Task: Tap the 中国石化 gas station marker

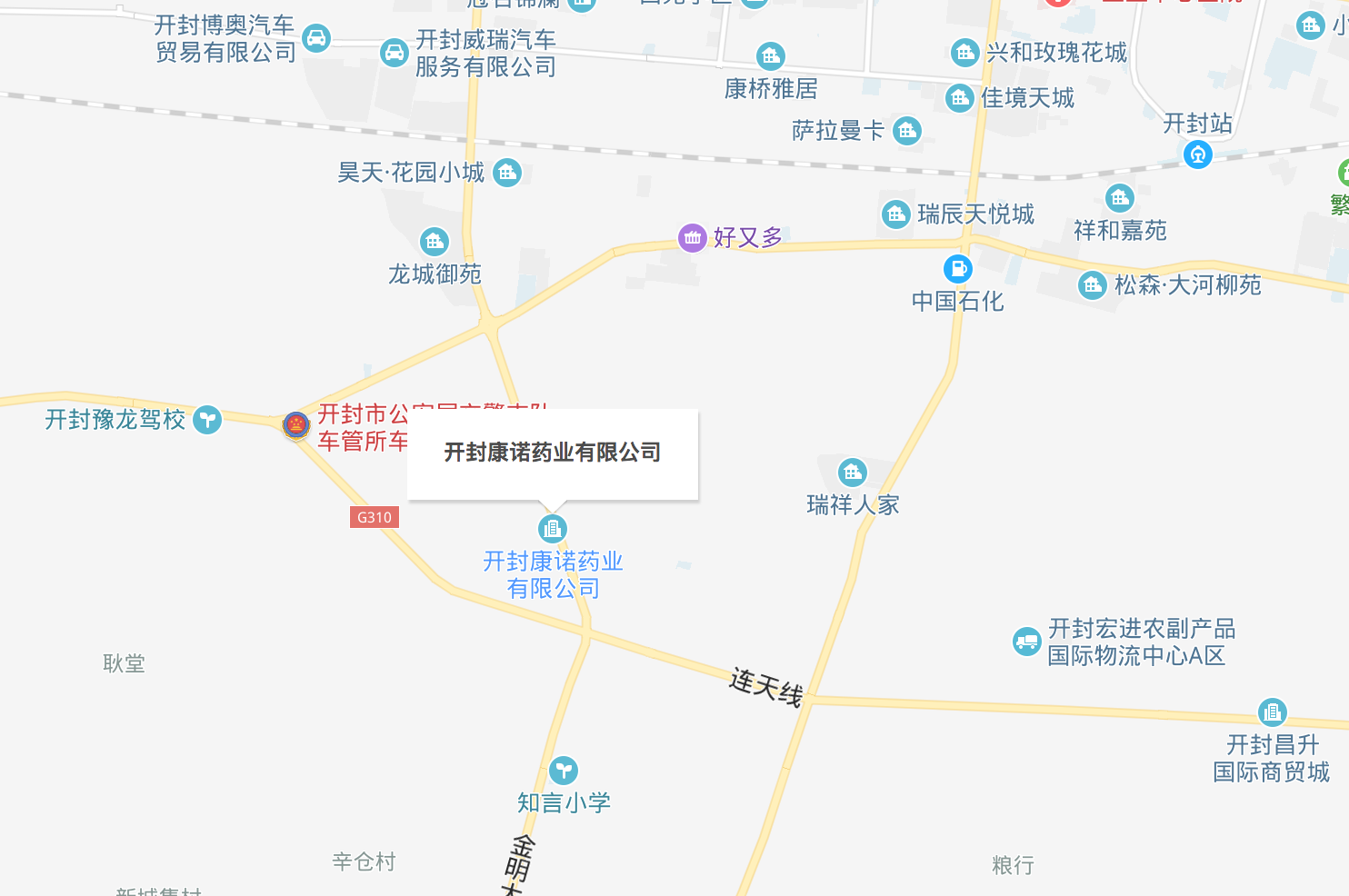Action: 957,269
